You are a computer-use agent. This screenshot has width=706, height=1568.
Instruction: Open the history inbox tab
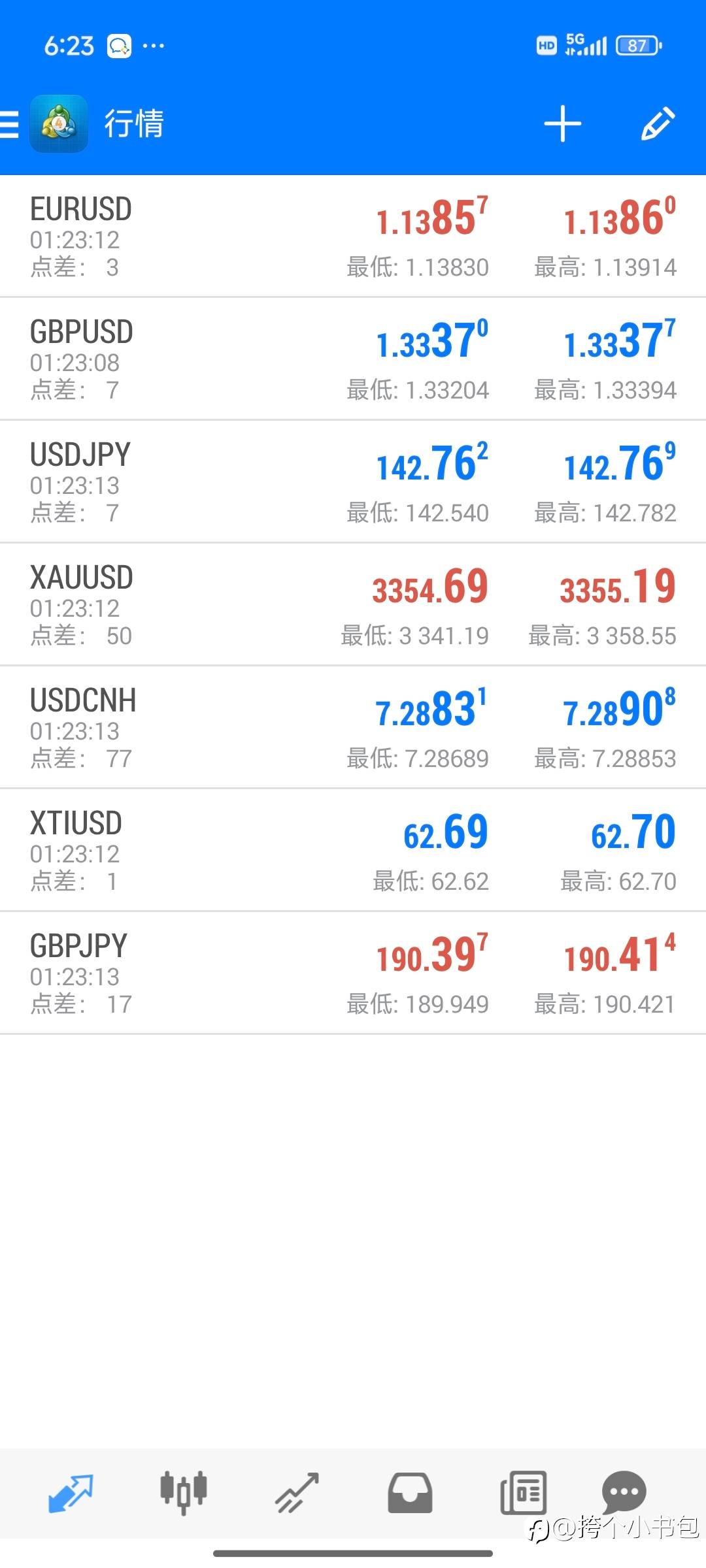(410, 1493)
